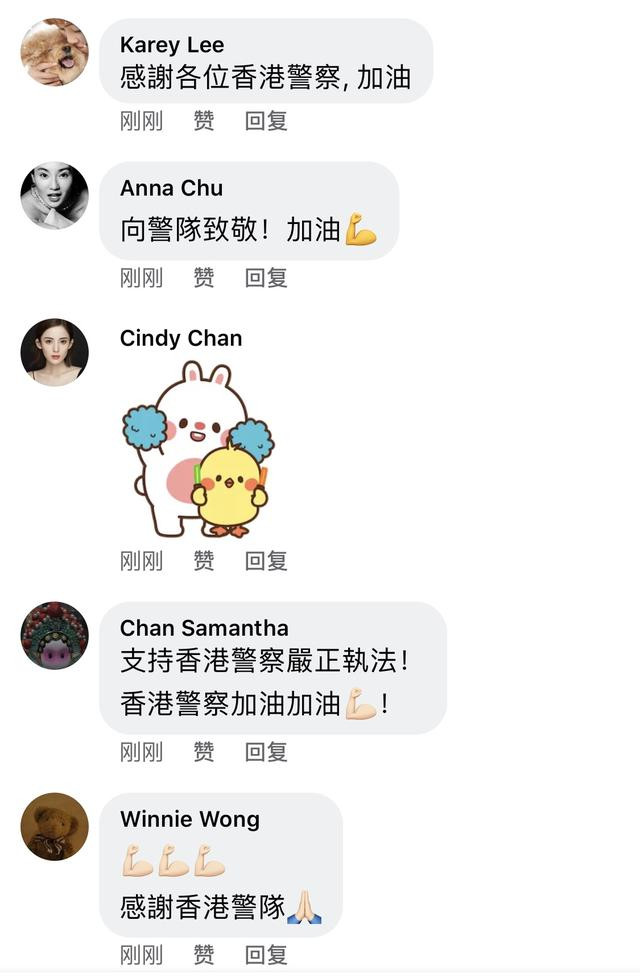The image size is (640, 978).
Task: Like Anna Chu's comment
Action: 204,277
